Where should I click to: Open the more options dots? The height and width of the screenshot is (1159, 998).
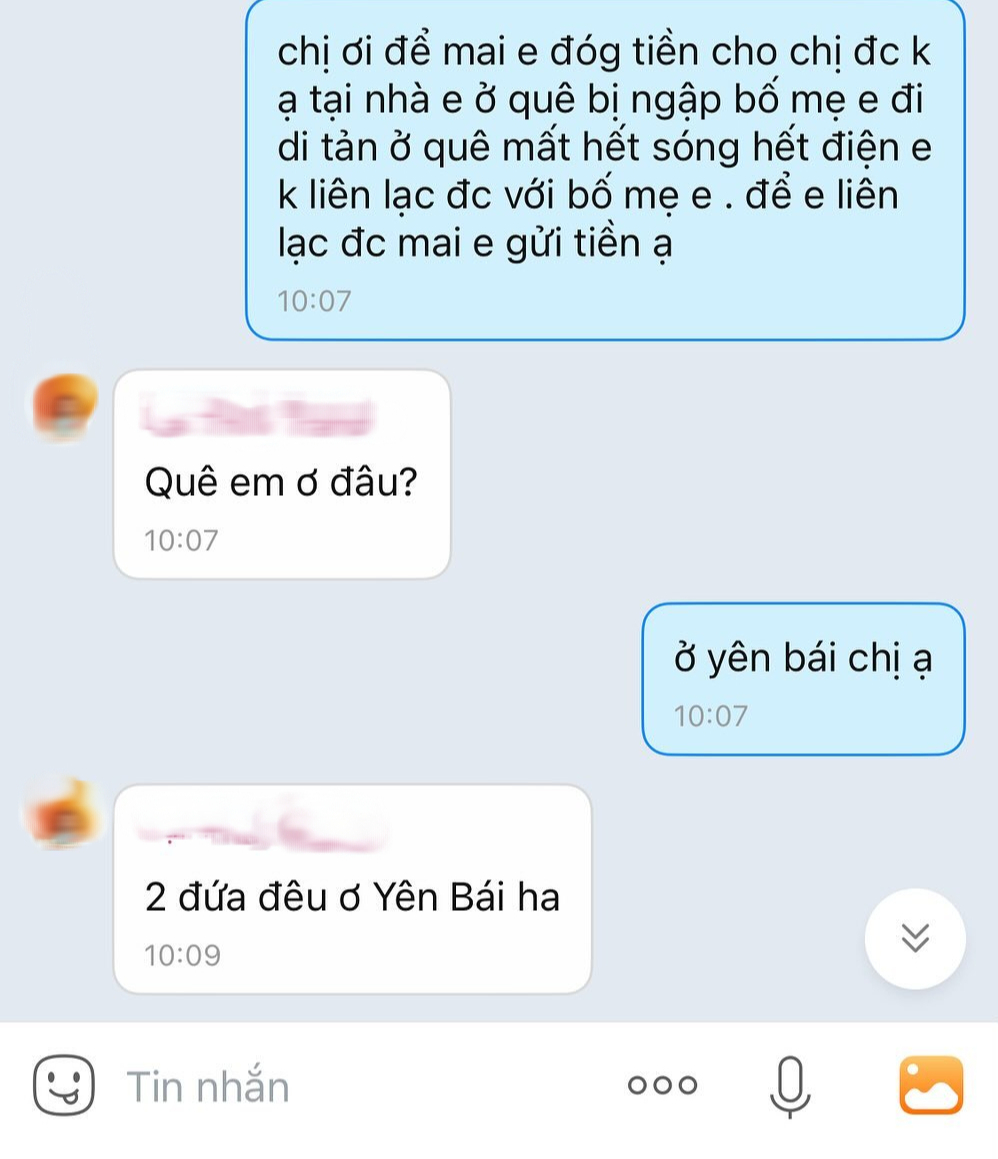(662, 1085)
